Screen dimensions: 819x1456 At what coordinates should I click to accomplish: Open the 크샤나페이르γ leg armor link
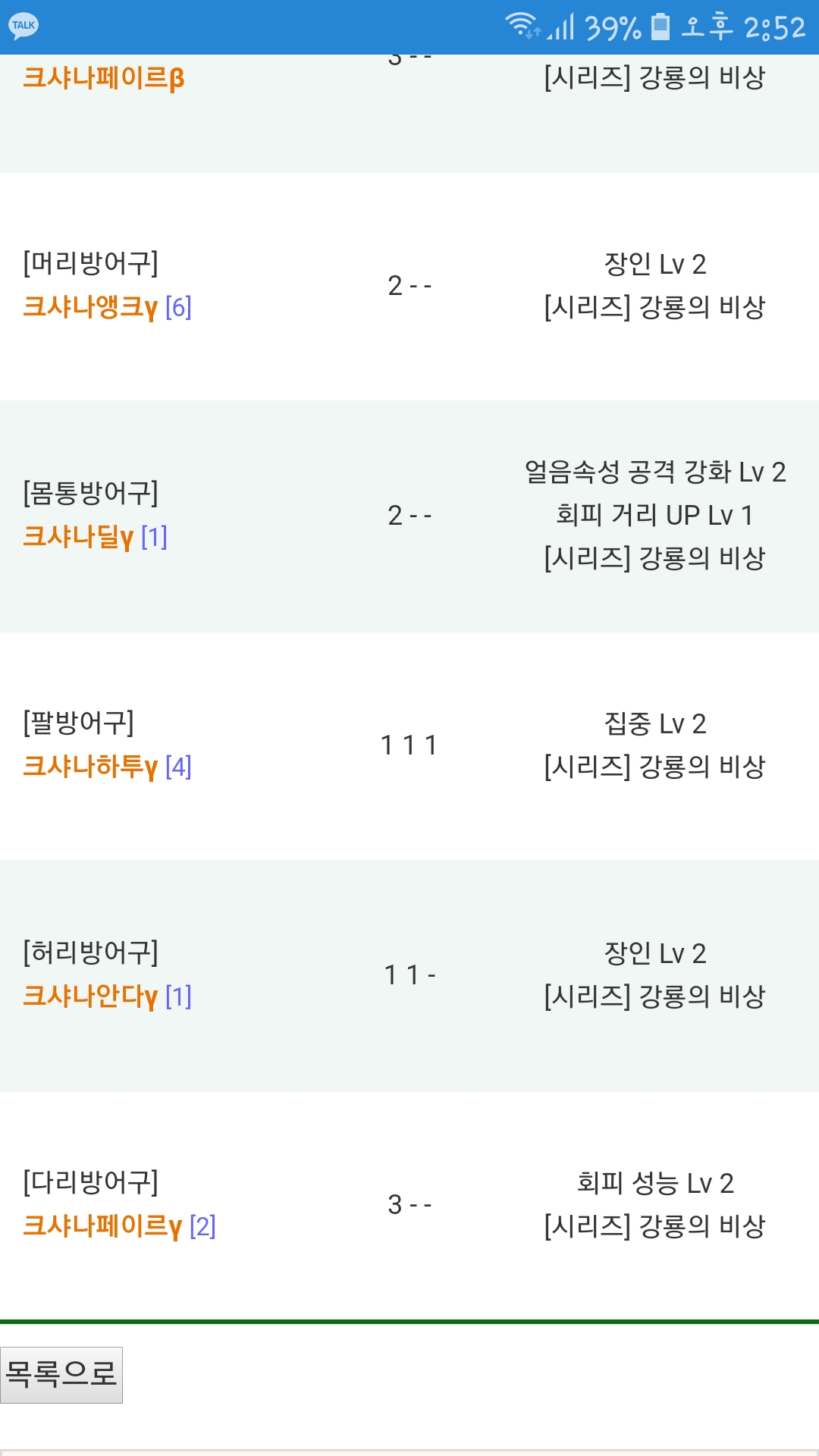pos(103,1225)
